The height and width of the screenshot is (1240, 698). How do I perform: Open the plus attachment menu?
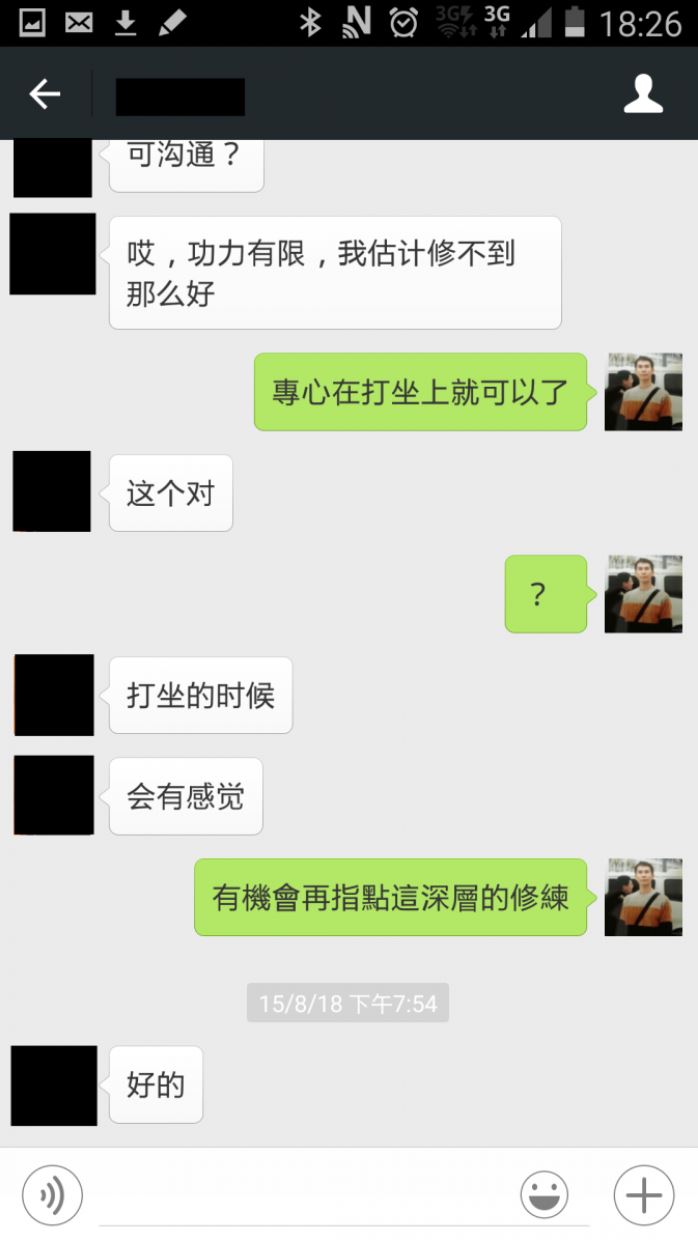pyautogui.click(x=643, y=1194)
